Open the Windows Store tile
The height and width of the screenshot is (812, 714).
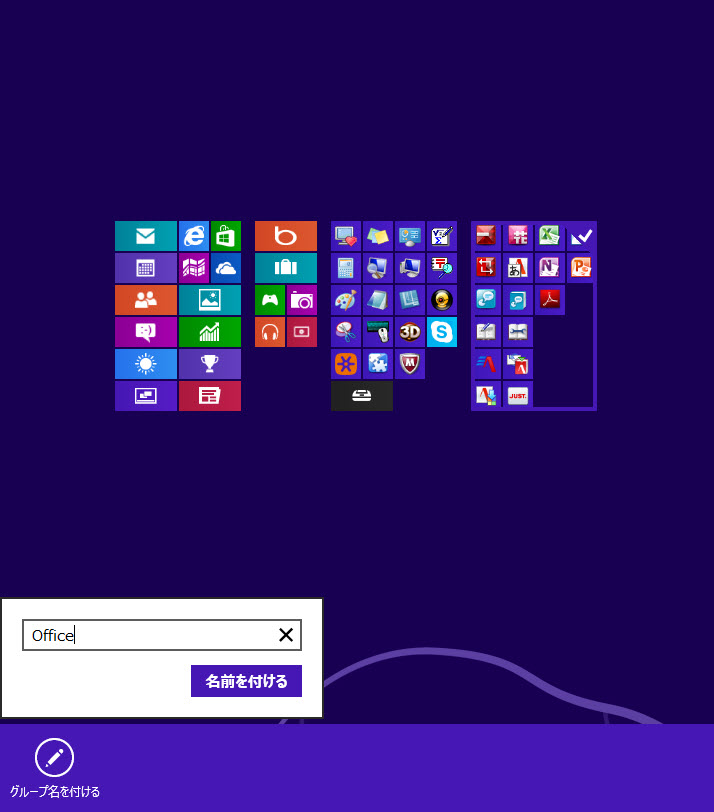pyautogui.click(x=226, y=236)
